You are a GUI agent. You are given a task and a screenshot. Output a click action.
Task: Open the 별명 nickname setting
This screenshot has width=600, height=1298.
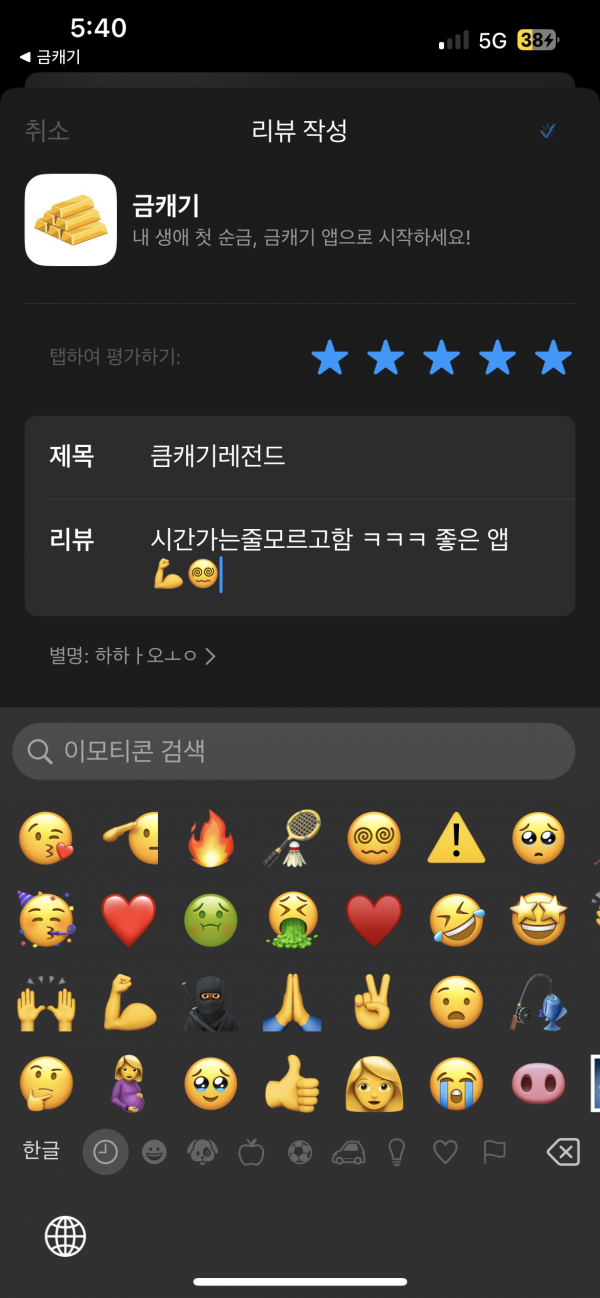(132, 656)
